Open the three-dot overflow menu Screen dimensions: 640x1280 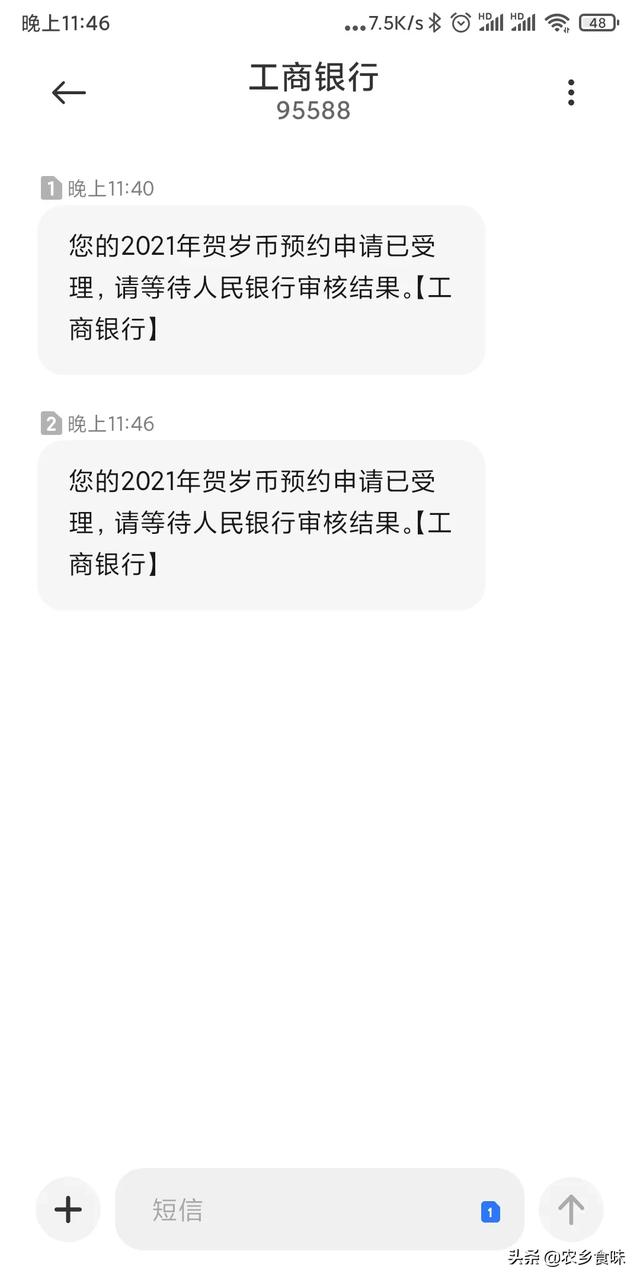point(571,93)
